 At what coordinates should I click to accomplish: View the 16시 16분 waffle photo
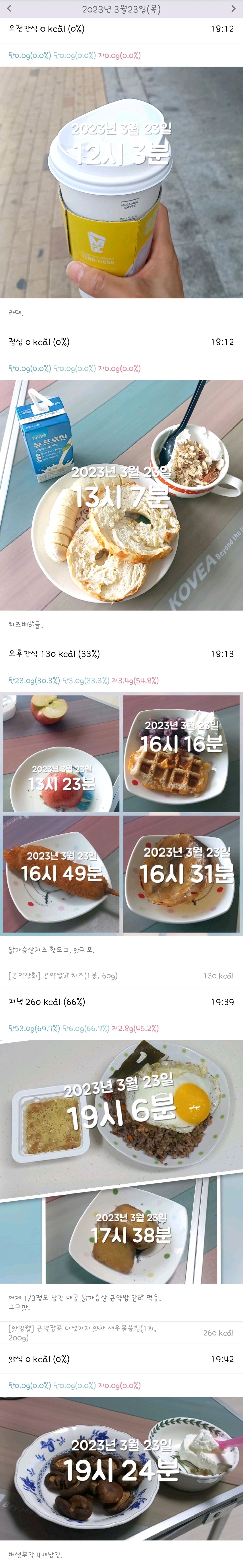tap(181, 754)
